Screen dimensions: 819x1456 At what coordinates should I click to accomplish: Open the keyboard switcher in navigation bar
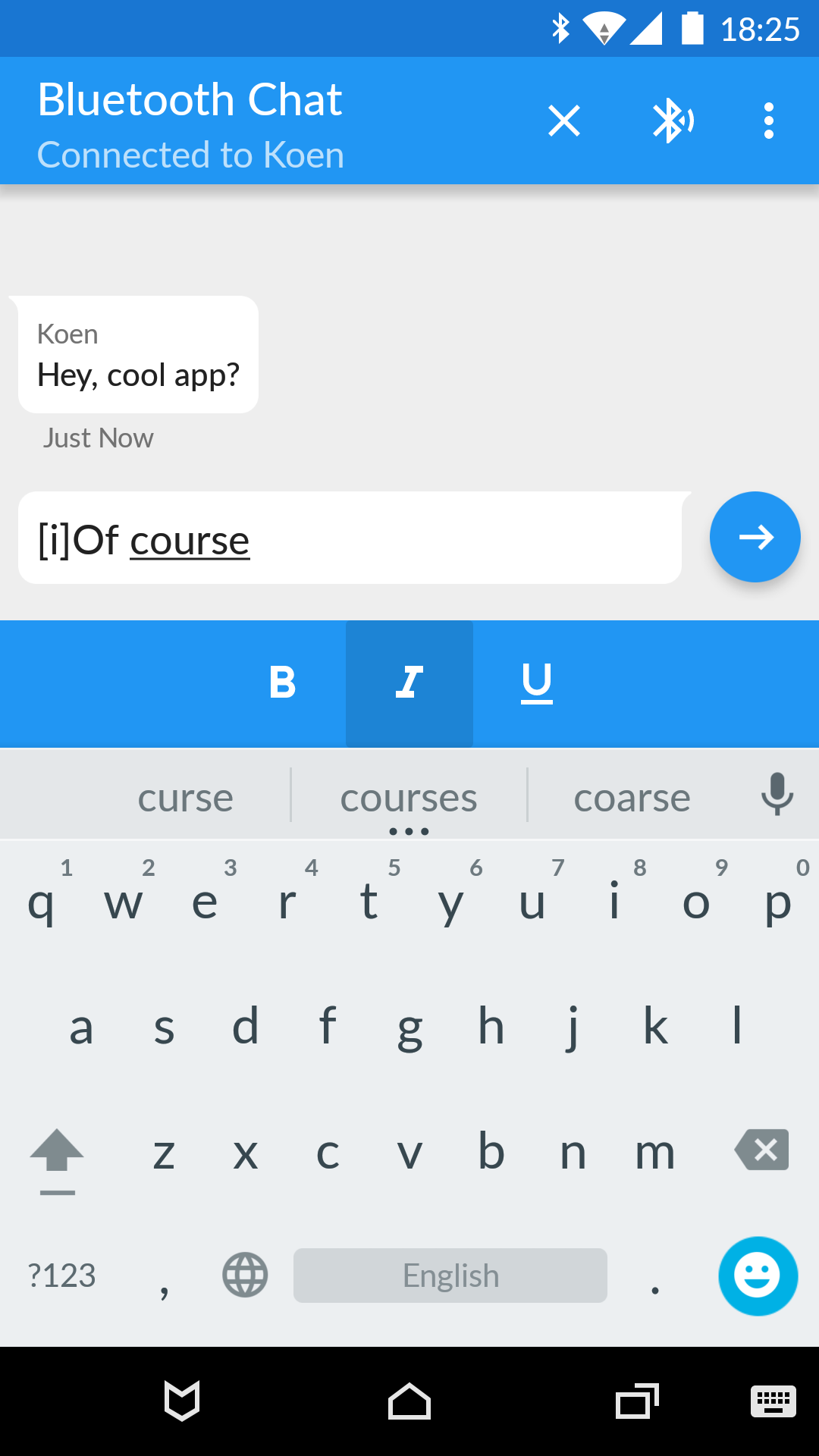773,1401
